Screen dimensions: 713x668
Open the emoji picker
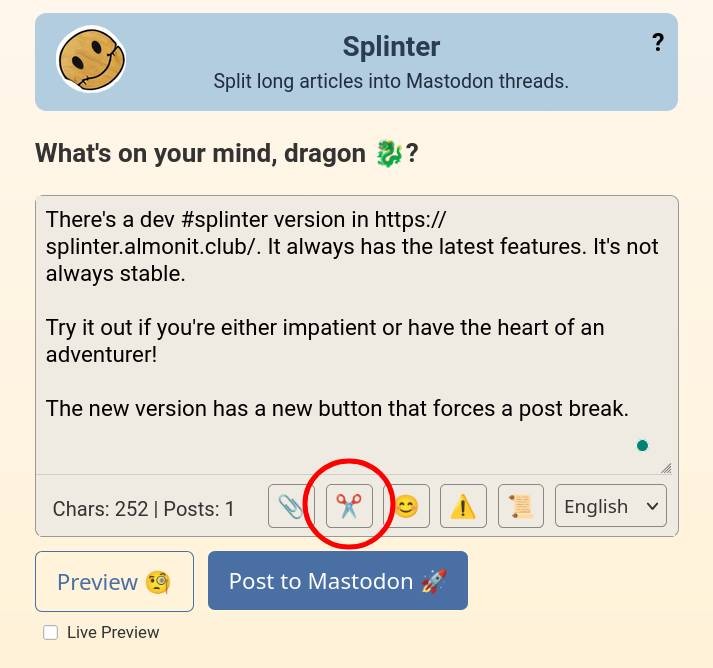(406, 506)
